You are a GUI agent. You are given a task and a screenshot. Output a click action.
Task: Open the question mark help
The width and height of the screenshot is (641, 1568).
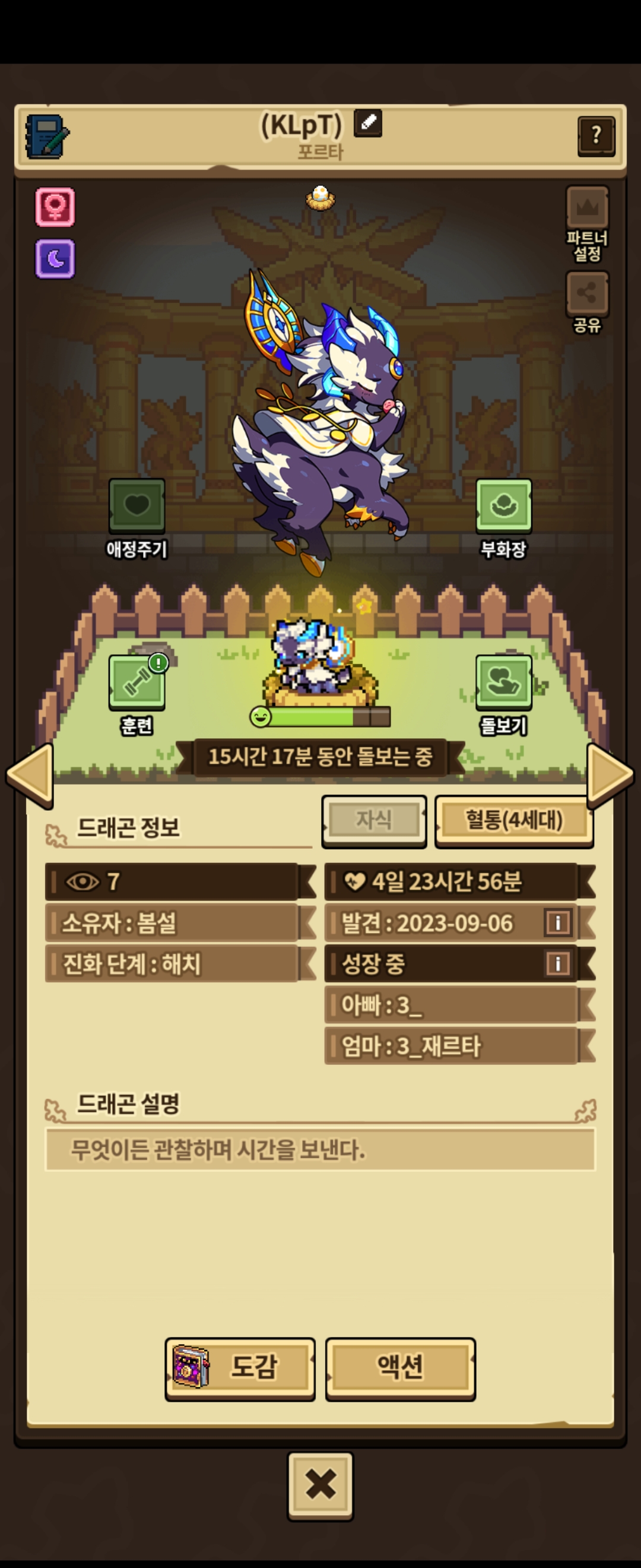(595, 136)
